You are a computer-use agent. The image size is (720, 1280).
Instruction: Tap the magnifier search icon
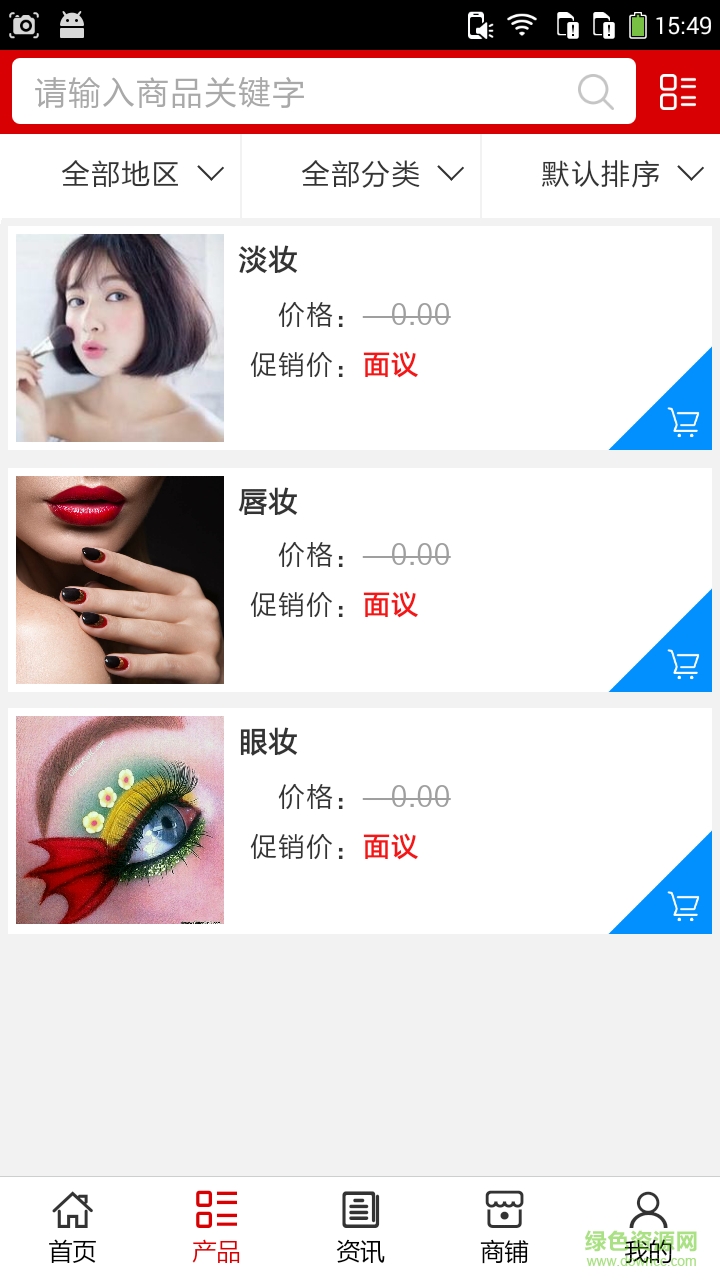click(x=596, y=92)
